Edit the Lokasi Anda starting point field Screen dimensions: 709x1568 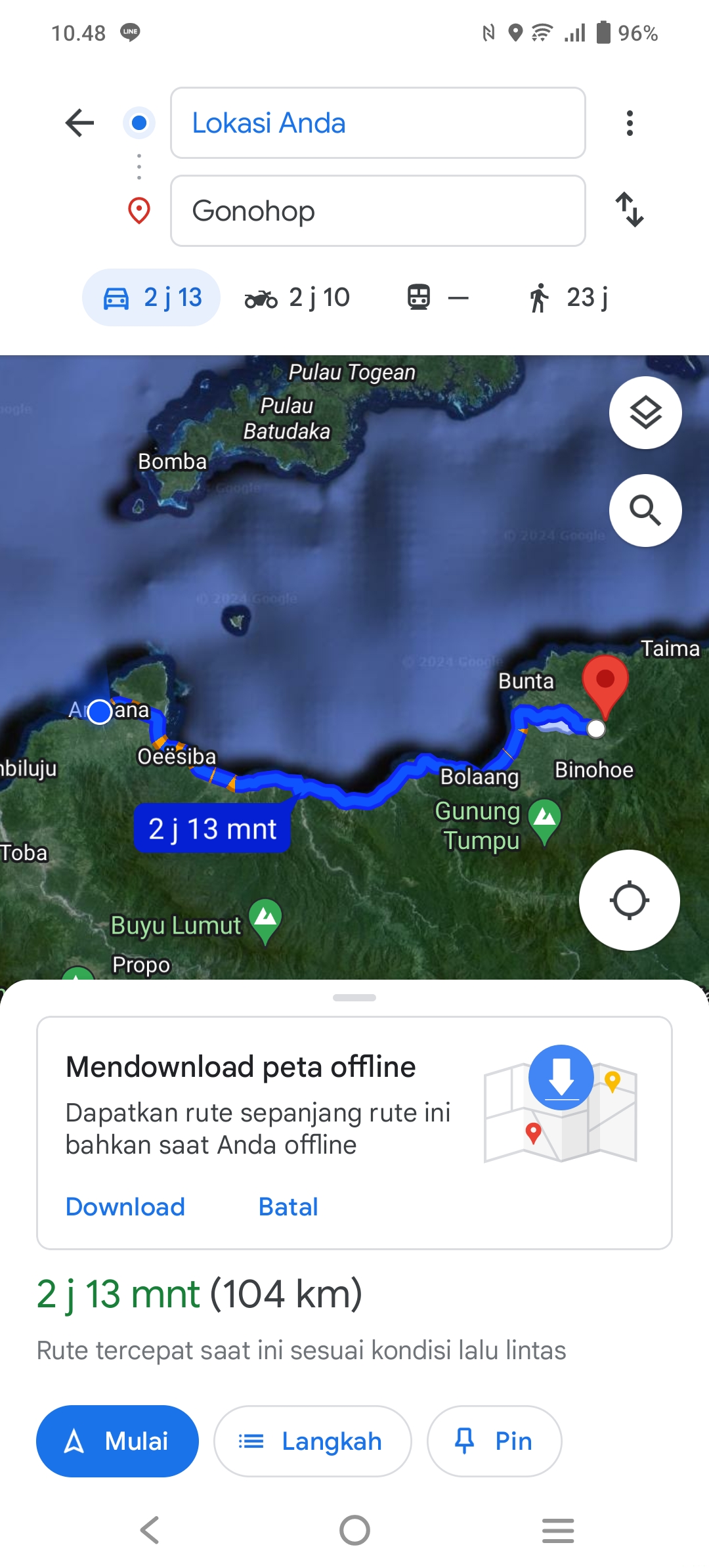[378, 123]
